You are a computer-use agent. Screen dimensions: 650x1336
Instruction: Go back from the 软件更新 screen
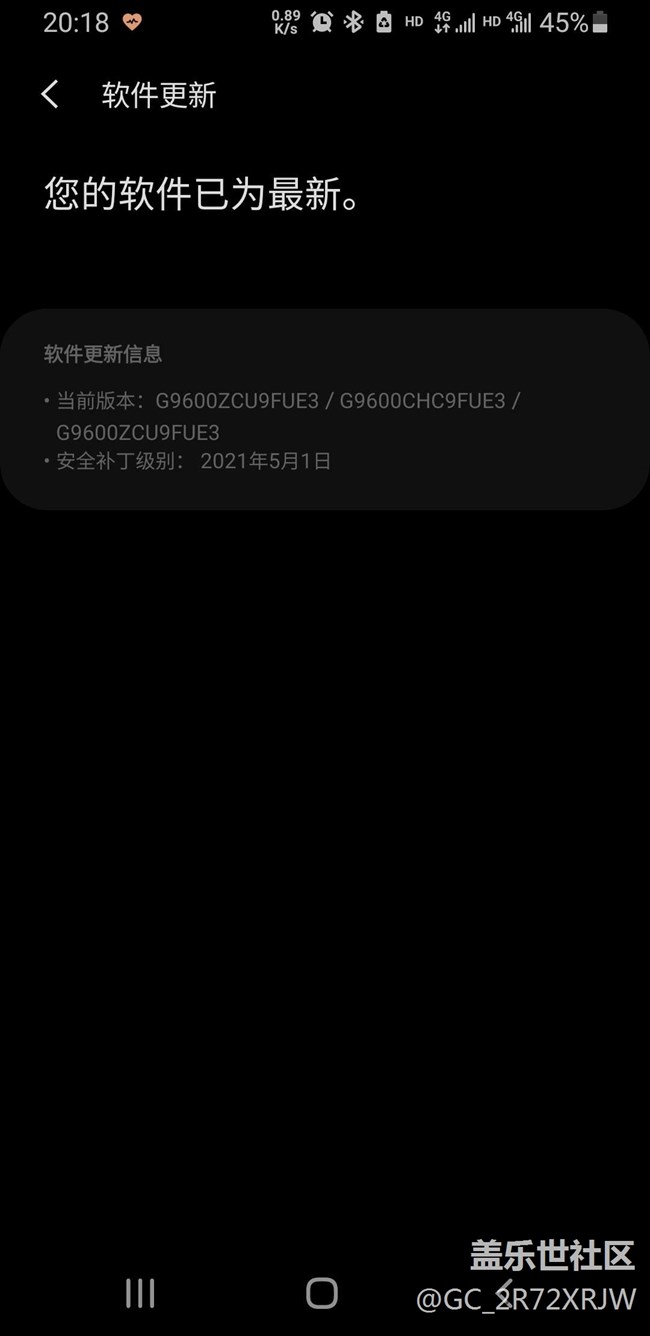click(x=50, y=95)
